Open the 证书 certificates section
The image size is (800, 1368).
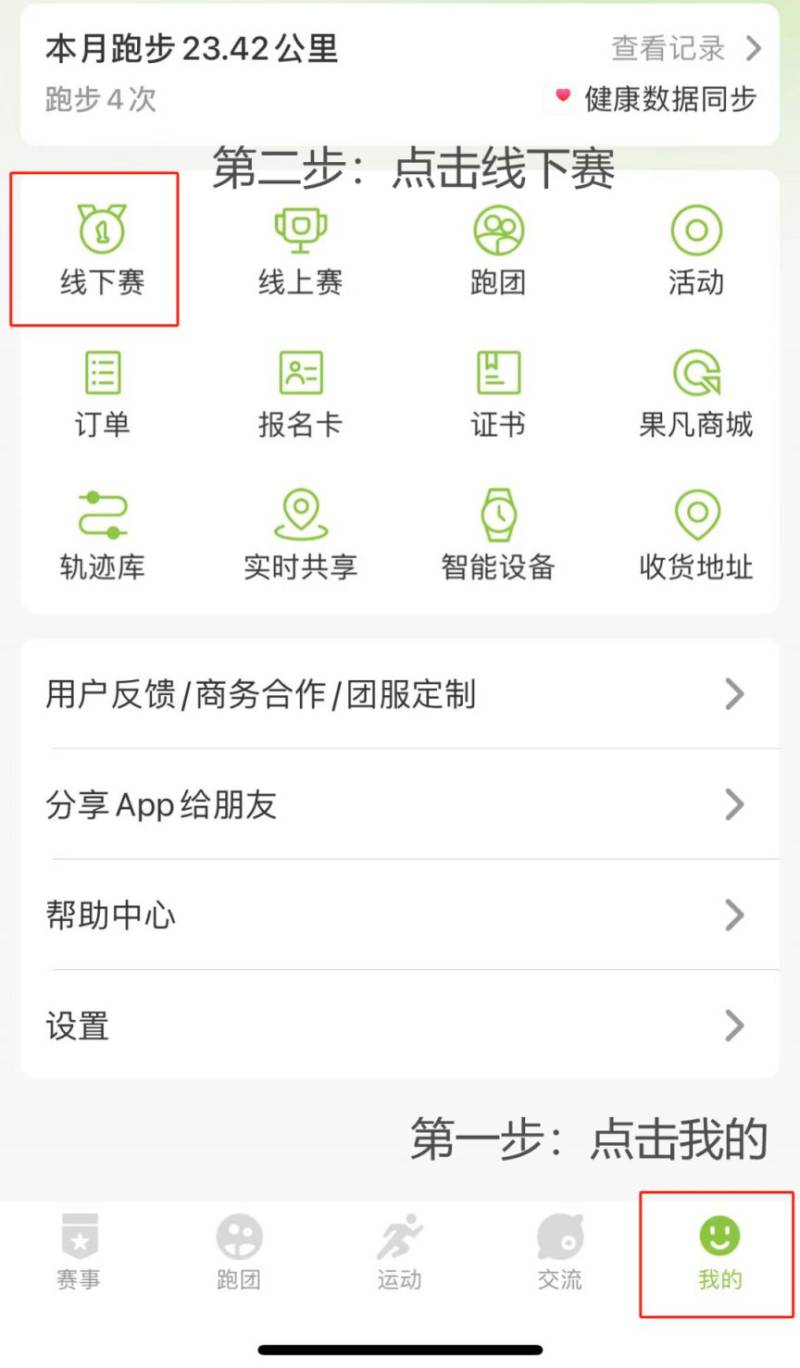tap(497, 390)
